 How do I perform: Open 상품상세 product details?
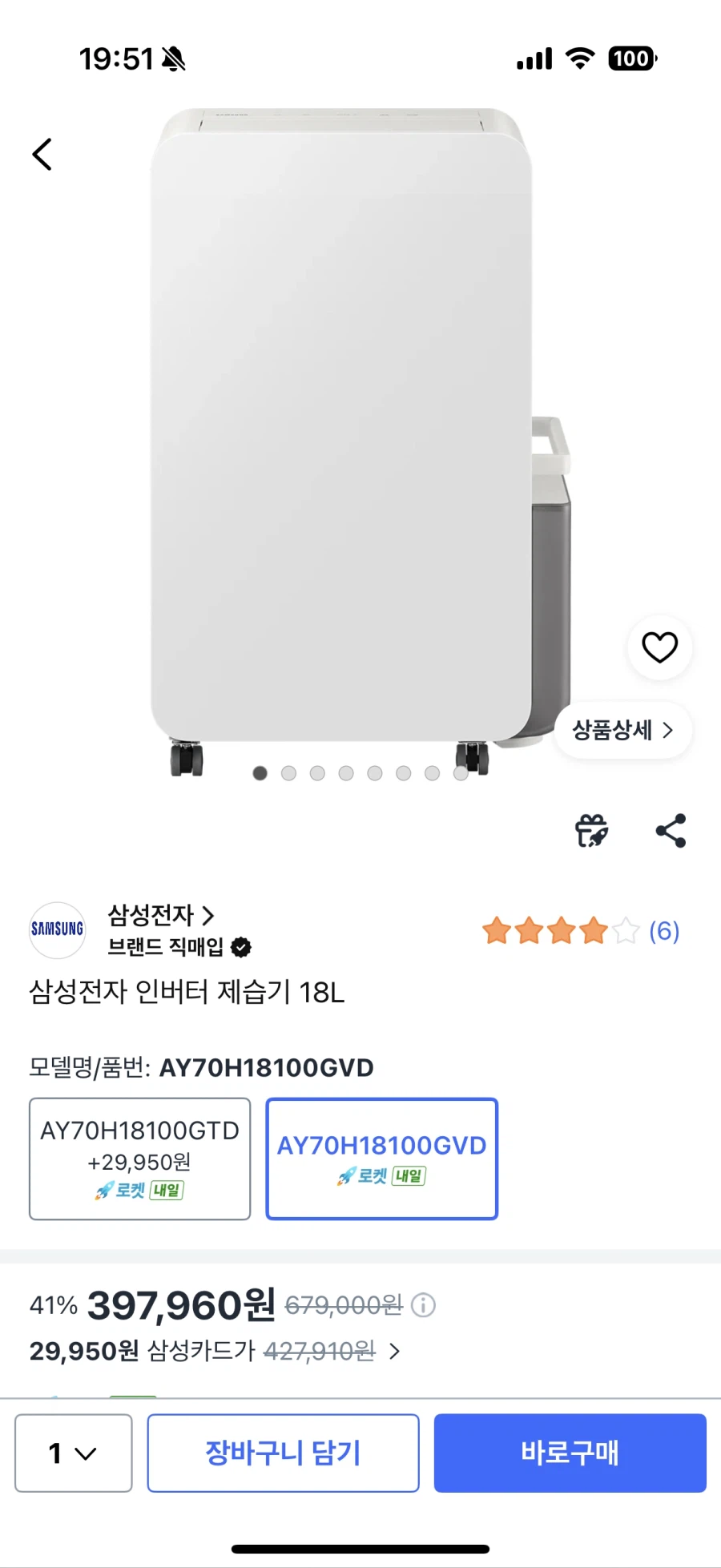tap(622, 730)
